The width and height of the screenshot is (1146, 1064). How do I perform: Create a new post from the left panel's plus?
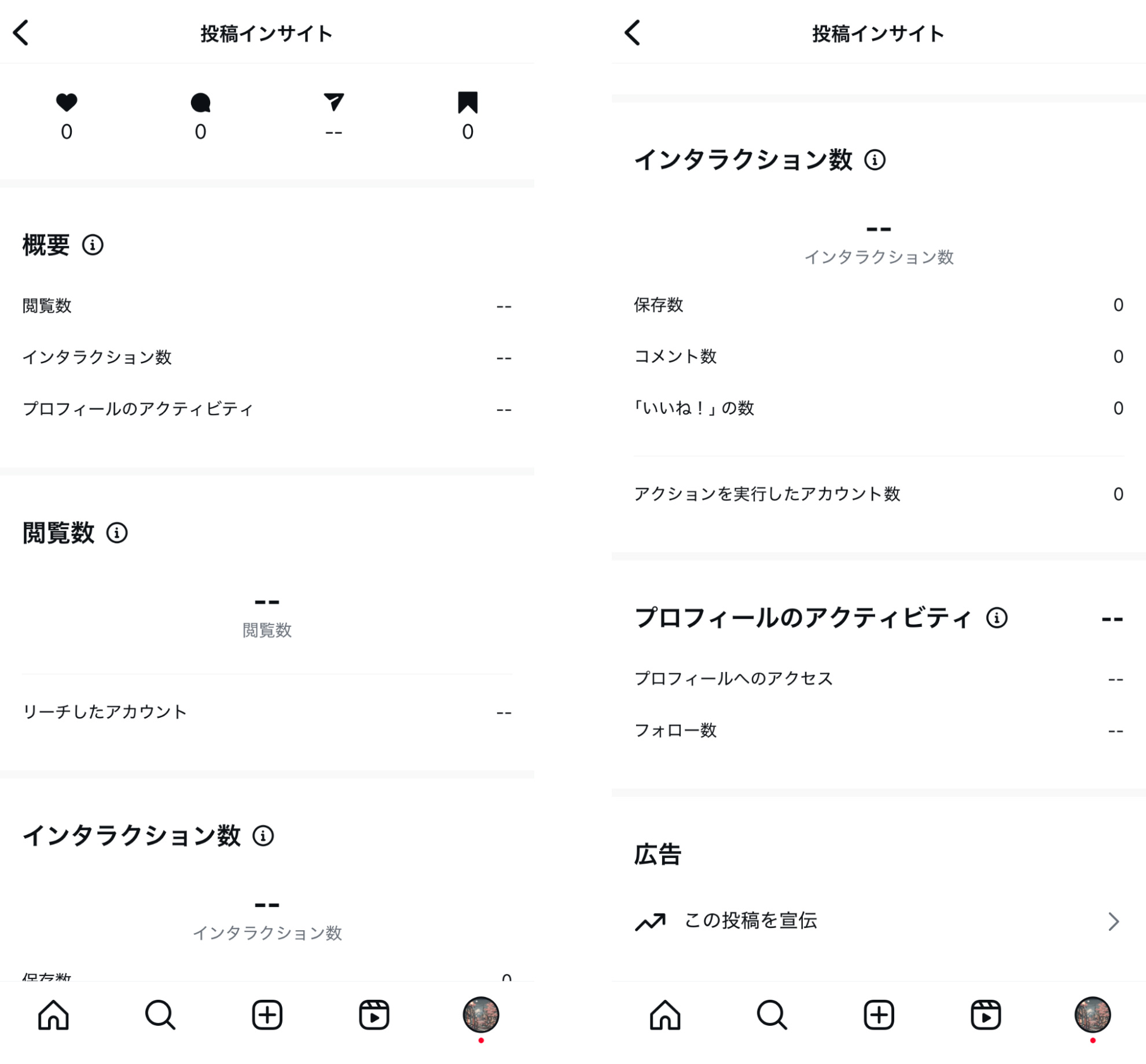[267, 1015]
